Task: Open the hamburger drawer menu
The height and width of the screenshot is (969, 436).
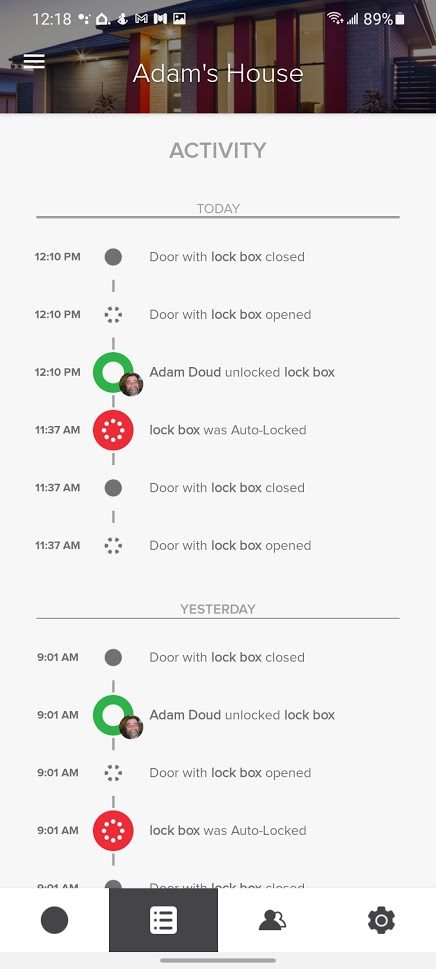Action: (34, 61)
